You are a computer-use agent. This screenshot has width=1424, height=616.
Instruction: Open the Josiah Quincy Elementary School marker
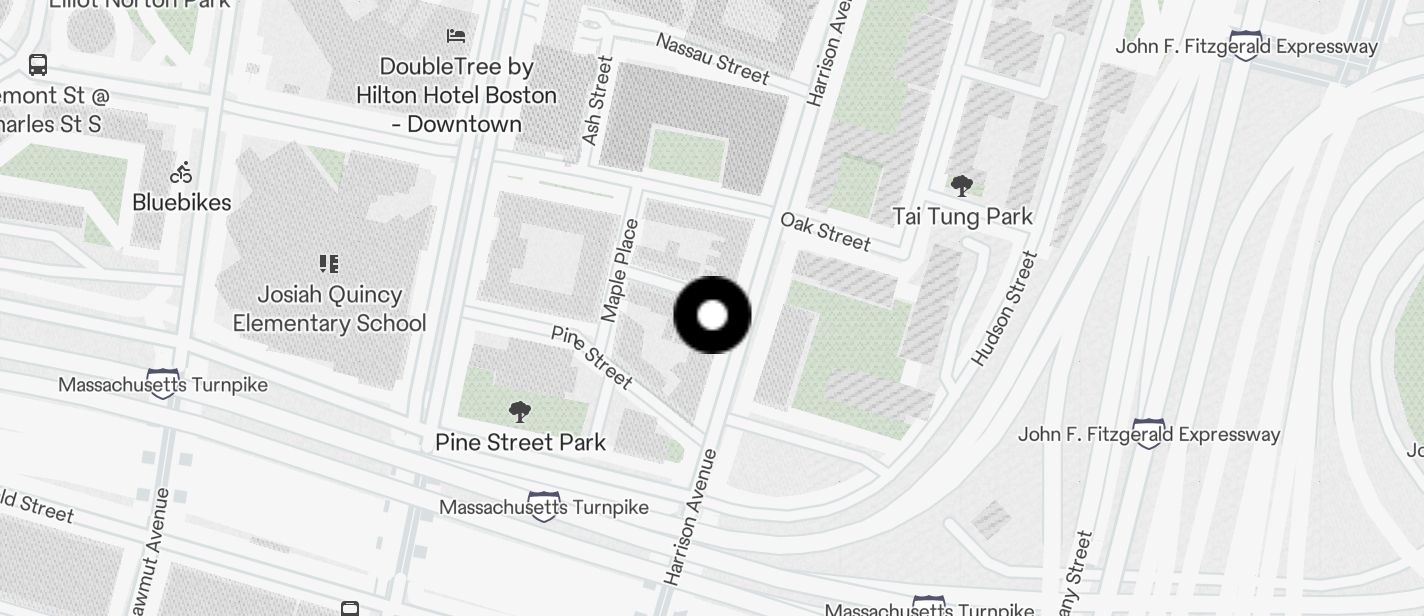pyautogui.click(x=329, y=264)
